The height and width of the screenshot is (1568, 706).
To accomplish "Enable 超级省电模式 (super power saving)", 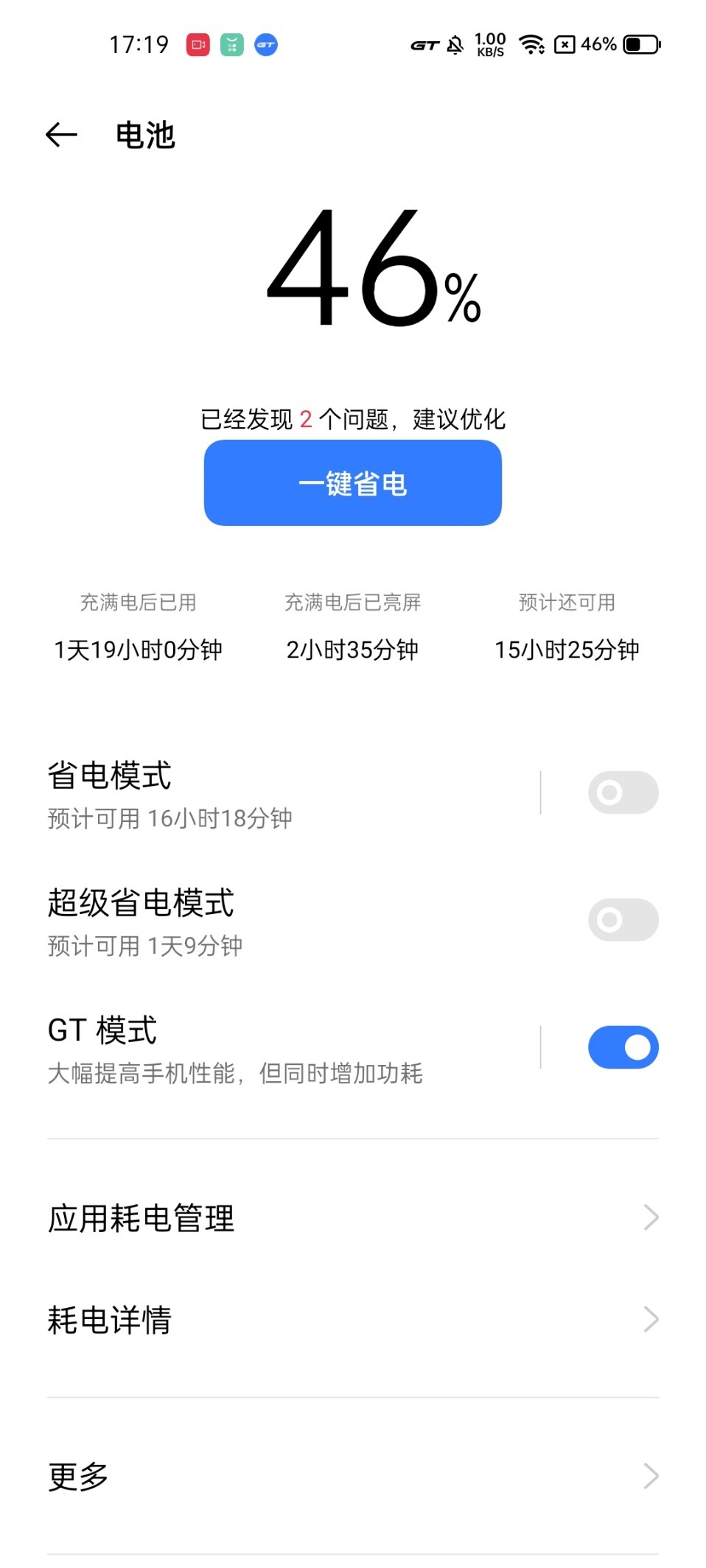I will click(623, 920).
